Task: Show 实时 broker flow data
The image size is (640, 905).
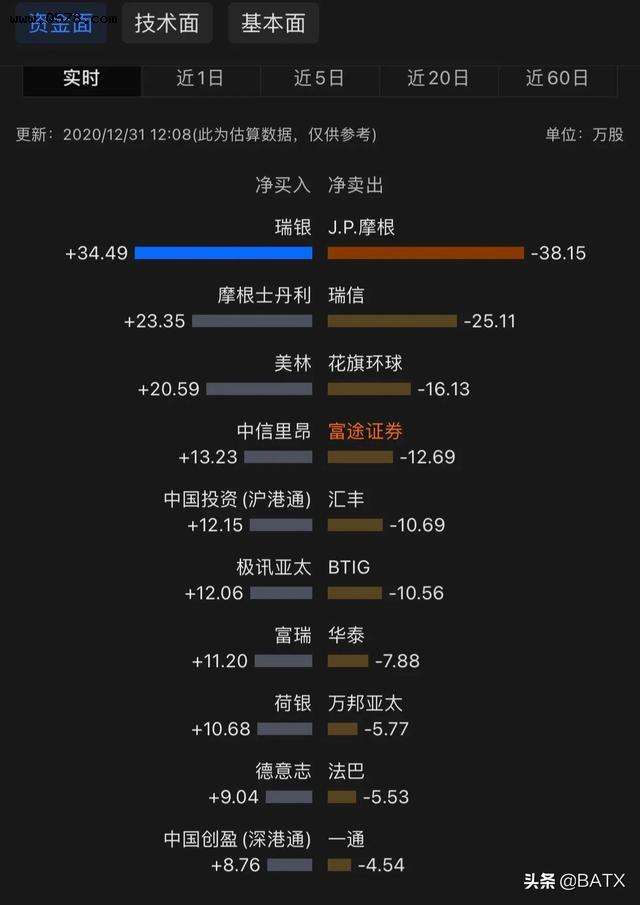Action: pyautogui.click(x=82, y=78)
